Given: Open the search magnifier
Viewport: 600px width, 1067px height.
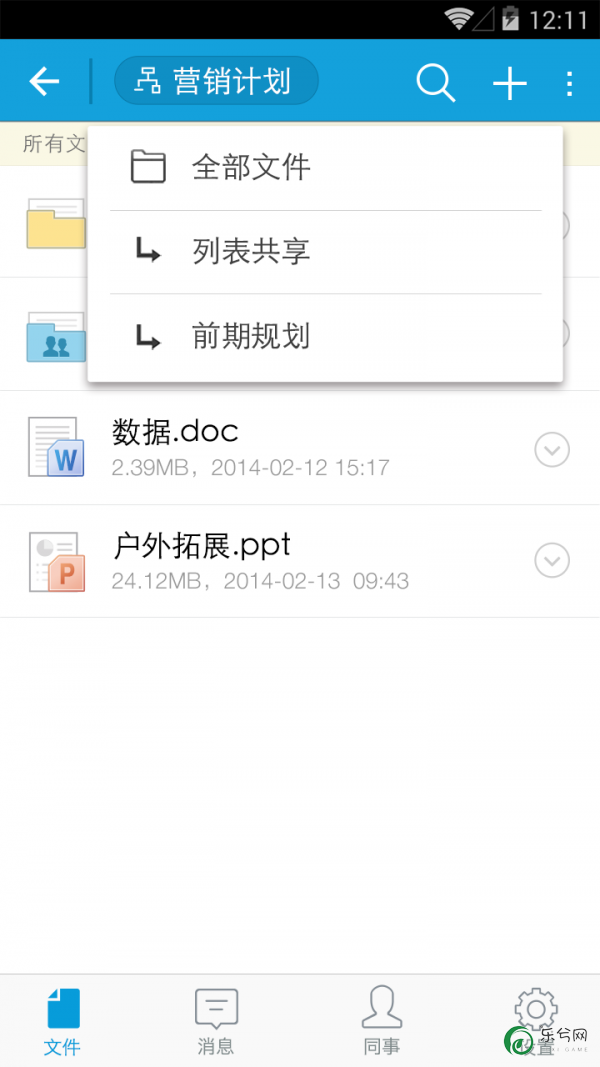Looking at the screenshot, I should tap(435, 83).
